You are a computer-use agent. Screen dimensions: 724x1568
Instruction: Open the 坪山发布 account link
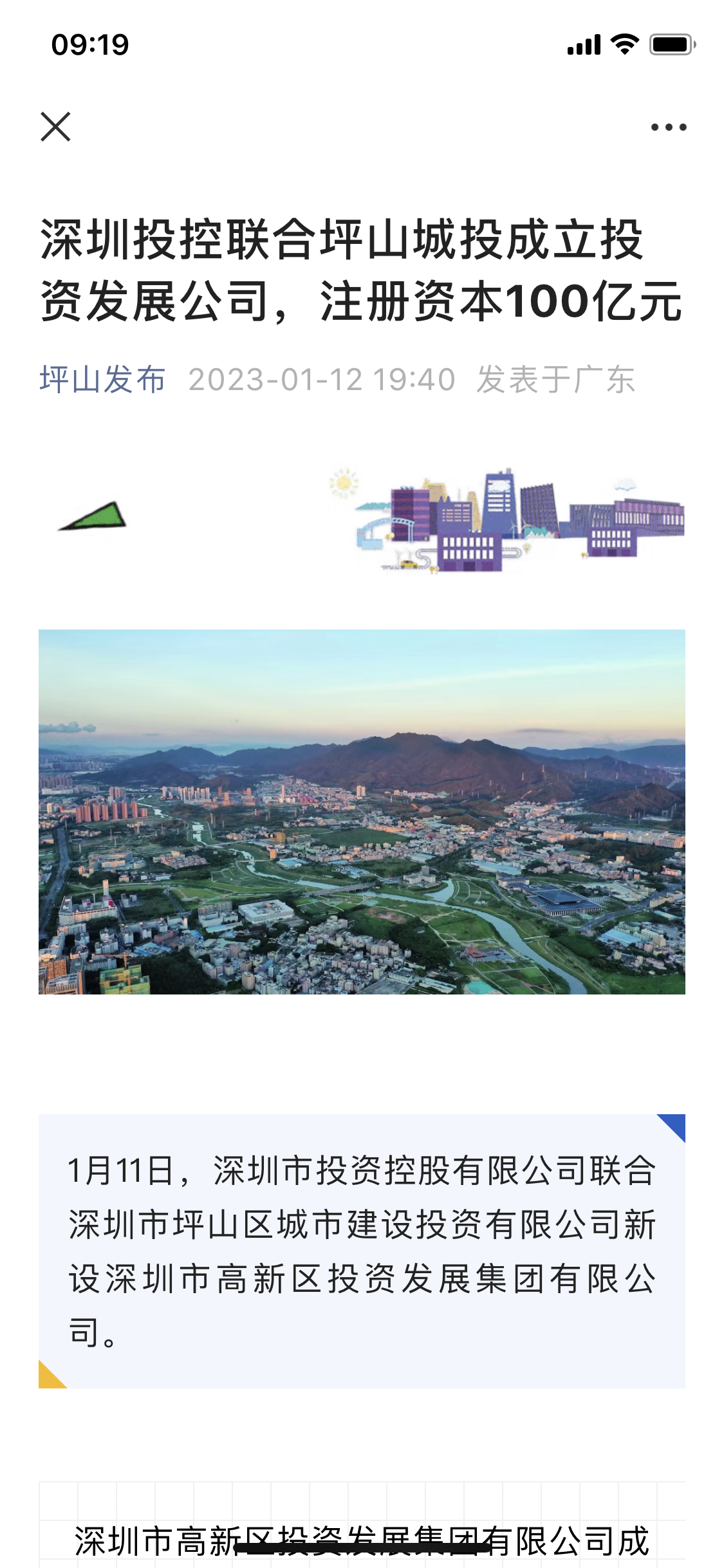[103, 379]
